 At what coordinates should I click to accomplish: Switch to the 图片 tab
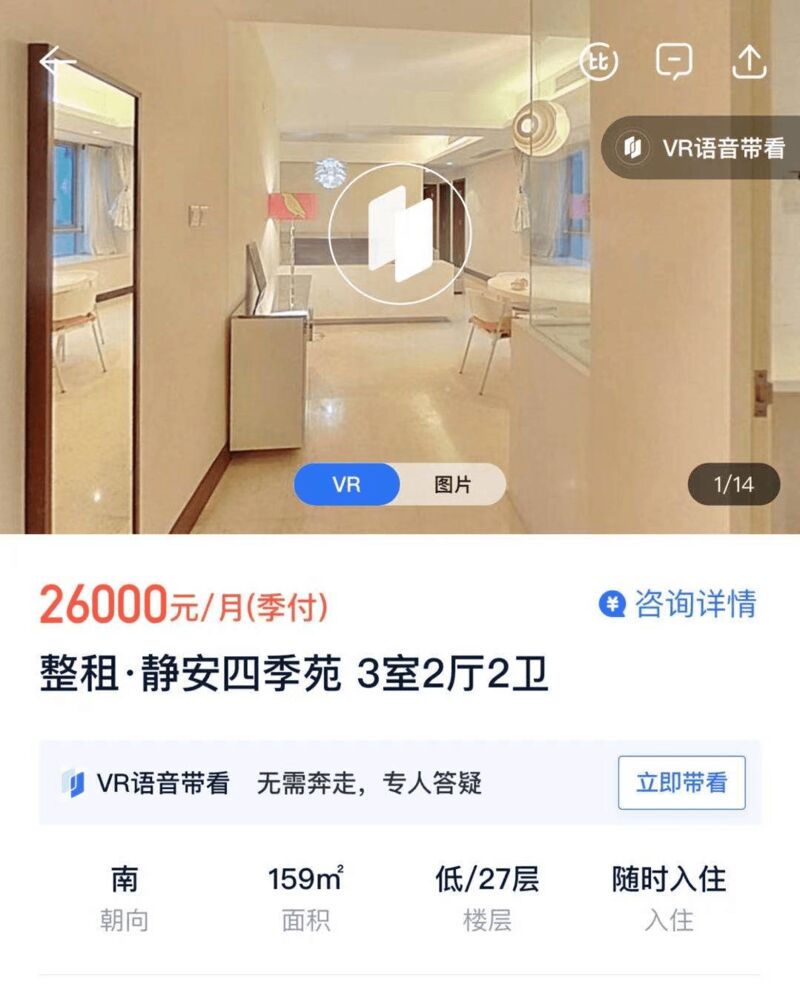coord(453,485)
